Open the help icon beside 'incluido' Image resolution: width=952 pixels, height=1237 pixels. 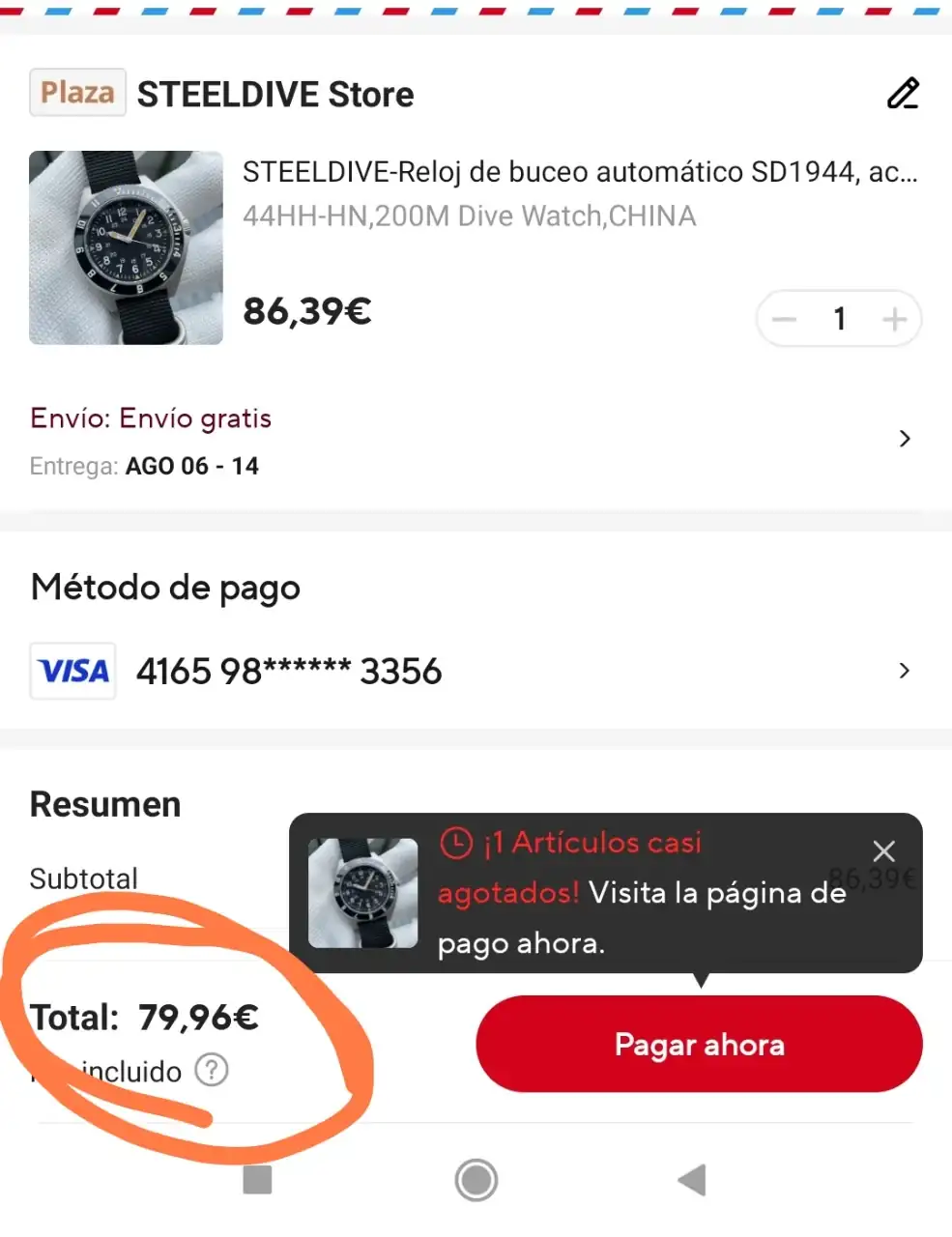tap(212, 1070)
